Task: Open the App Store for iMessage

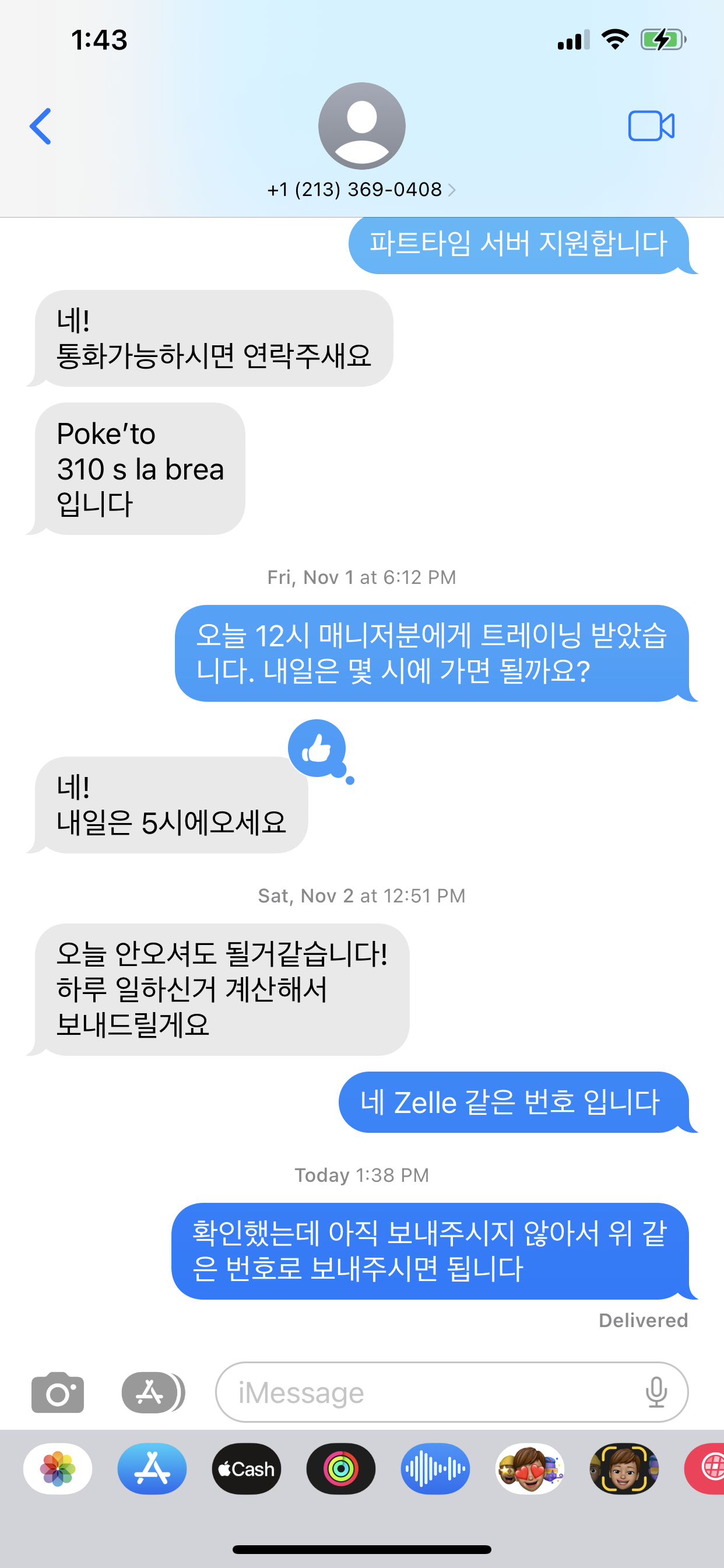Action: [152, 1469]
